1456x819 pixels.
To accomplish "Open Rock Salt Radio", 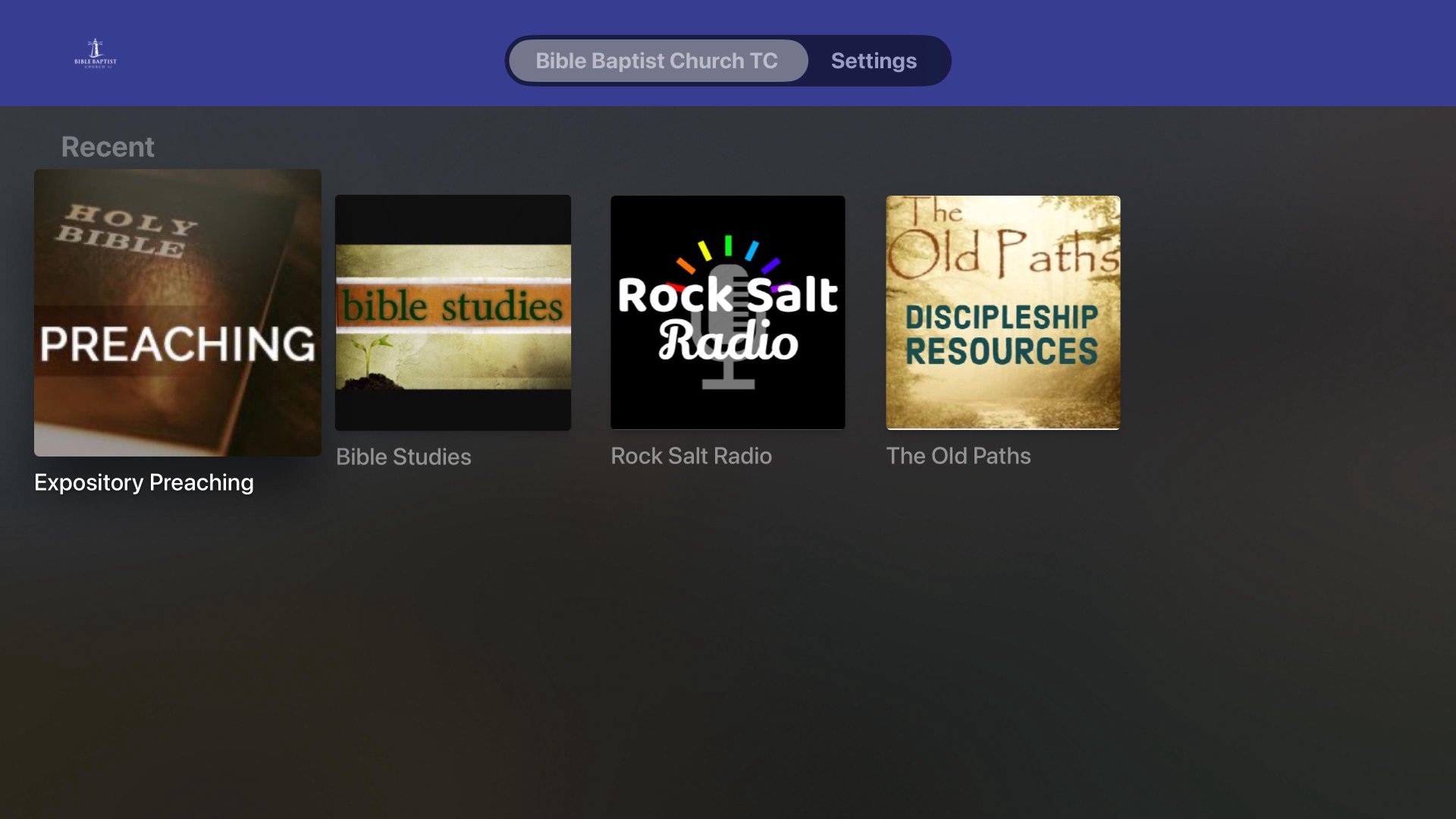I will [727, 312].
